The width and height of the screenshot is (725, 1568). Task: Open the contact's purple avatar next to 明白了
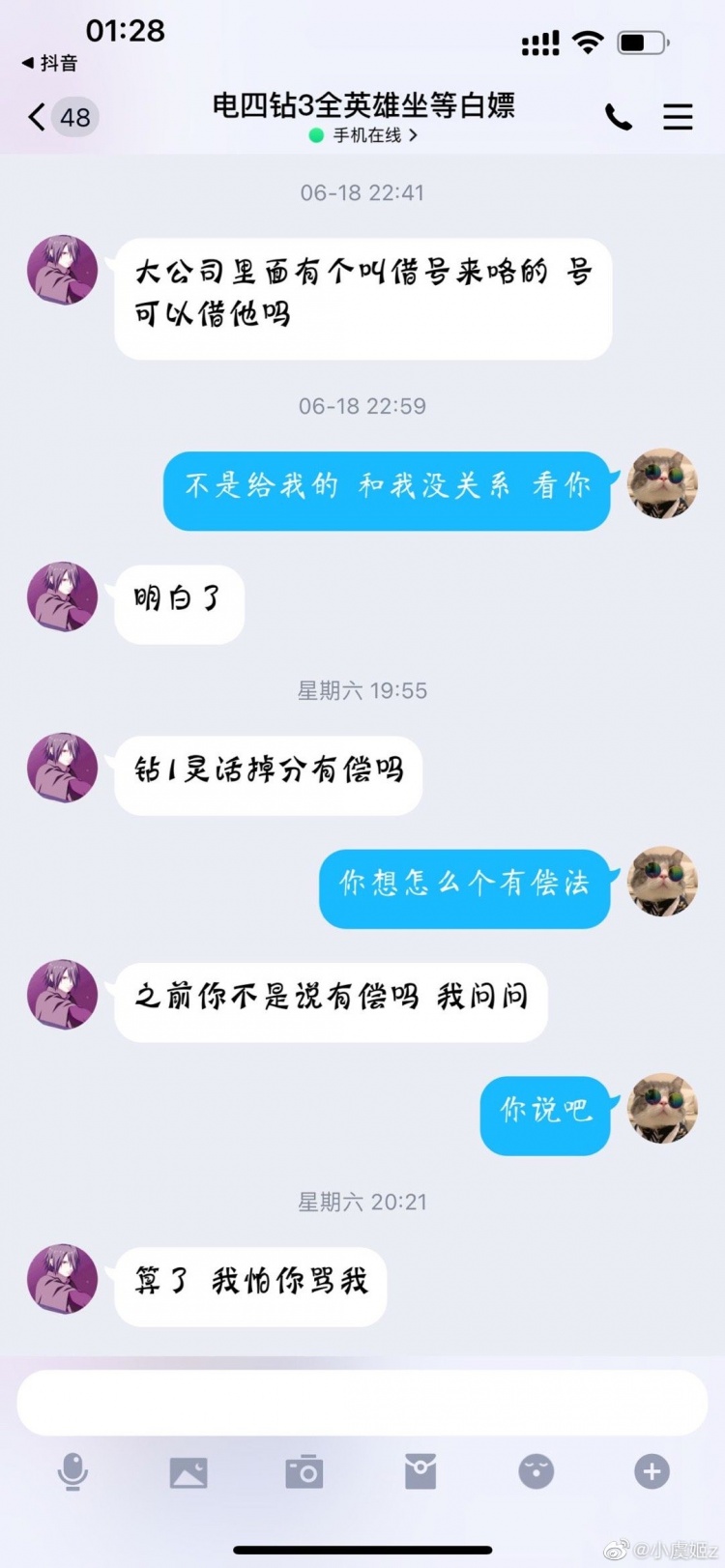63,597
